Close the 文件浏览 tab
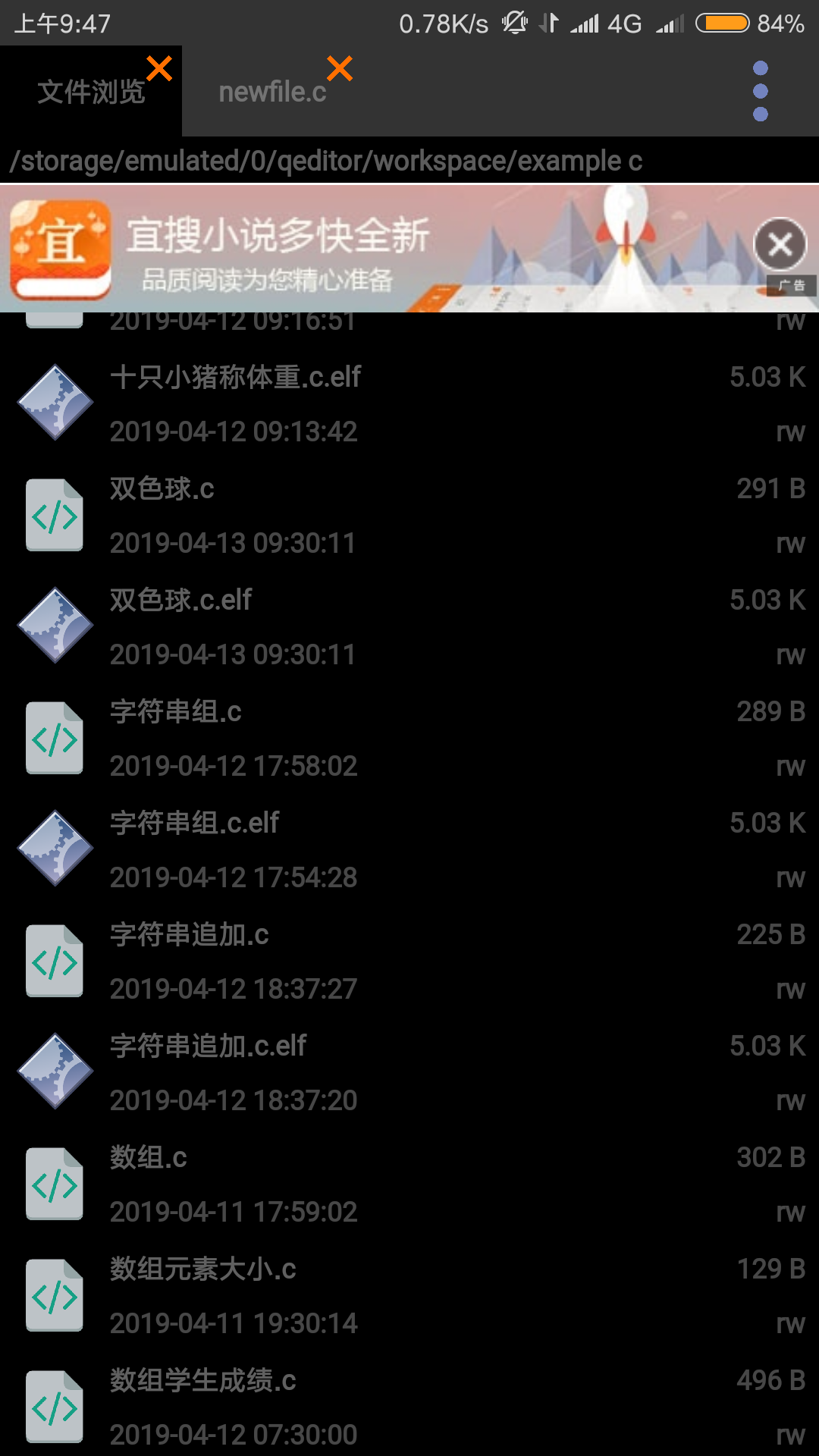The height and width of the screenshot is (1456, 819). click(159, 69)
